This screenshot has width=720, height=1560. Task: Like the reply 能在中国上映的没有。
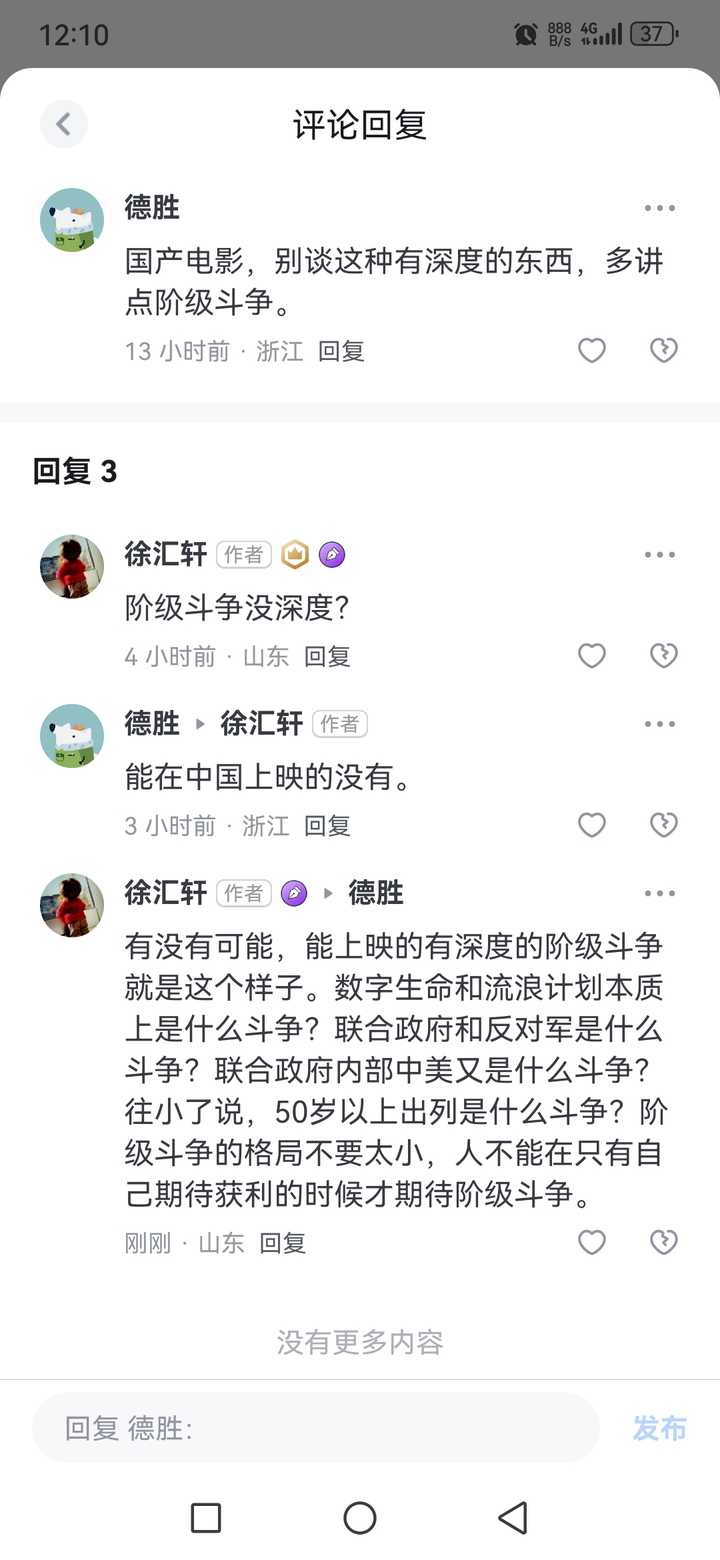pos(592,824)
